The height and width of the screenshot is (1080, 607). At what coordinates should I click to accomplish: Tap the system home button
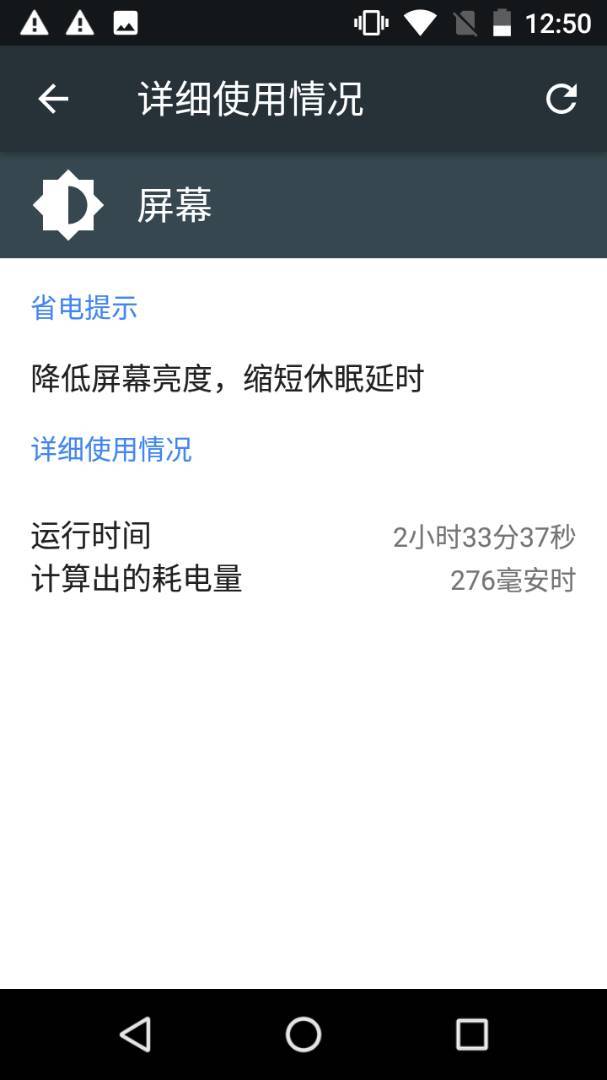303,1034
